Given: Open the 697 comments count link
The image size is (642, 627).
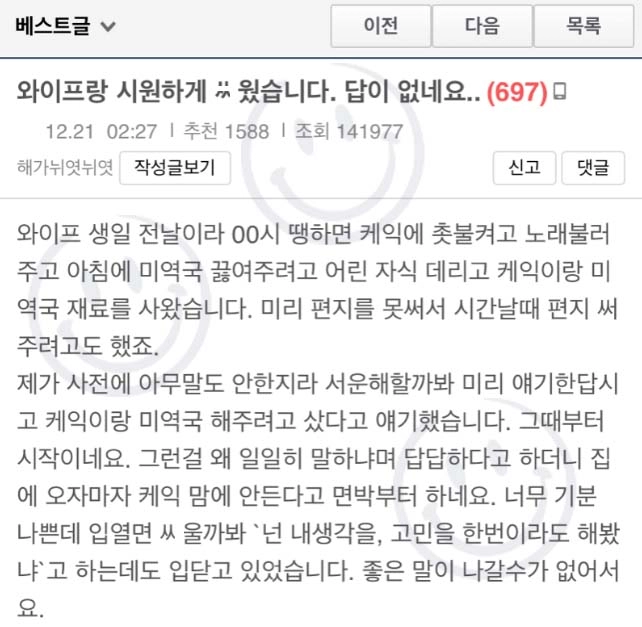Looking at the screenshot, I should click(x=516, y=92).
